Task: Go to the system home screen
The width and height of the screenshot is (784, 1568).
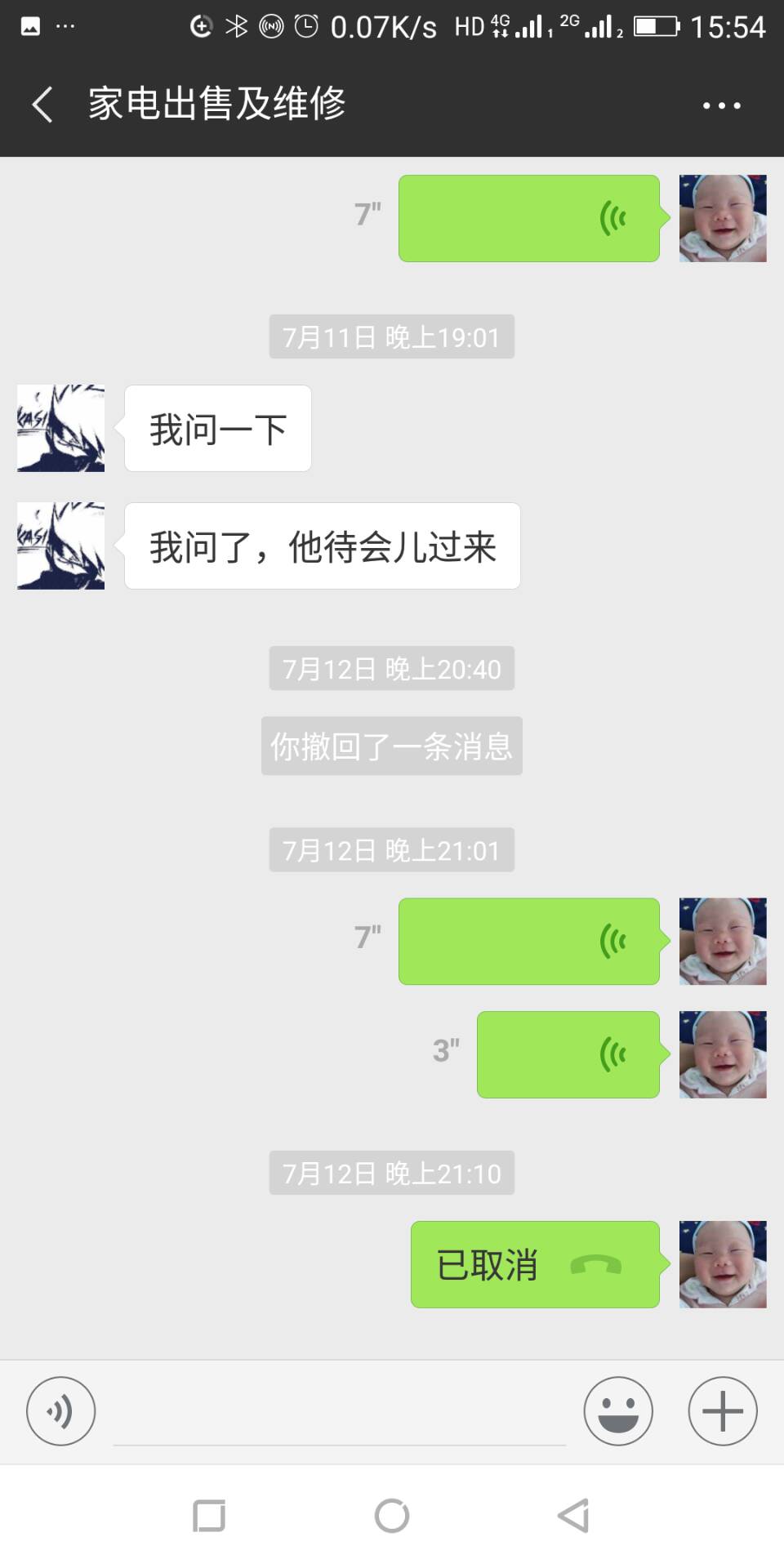Action: (x=392, y=1516)
